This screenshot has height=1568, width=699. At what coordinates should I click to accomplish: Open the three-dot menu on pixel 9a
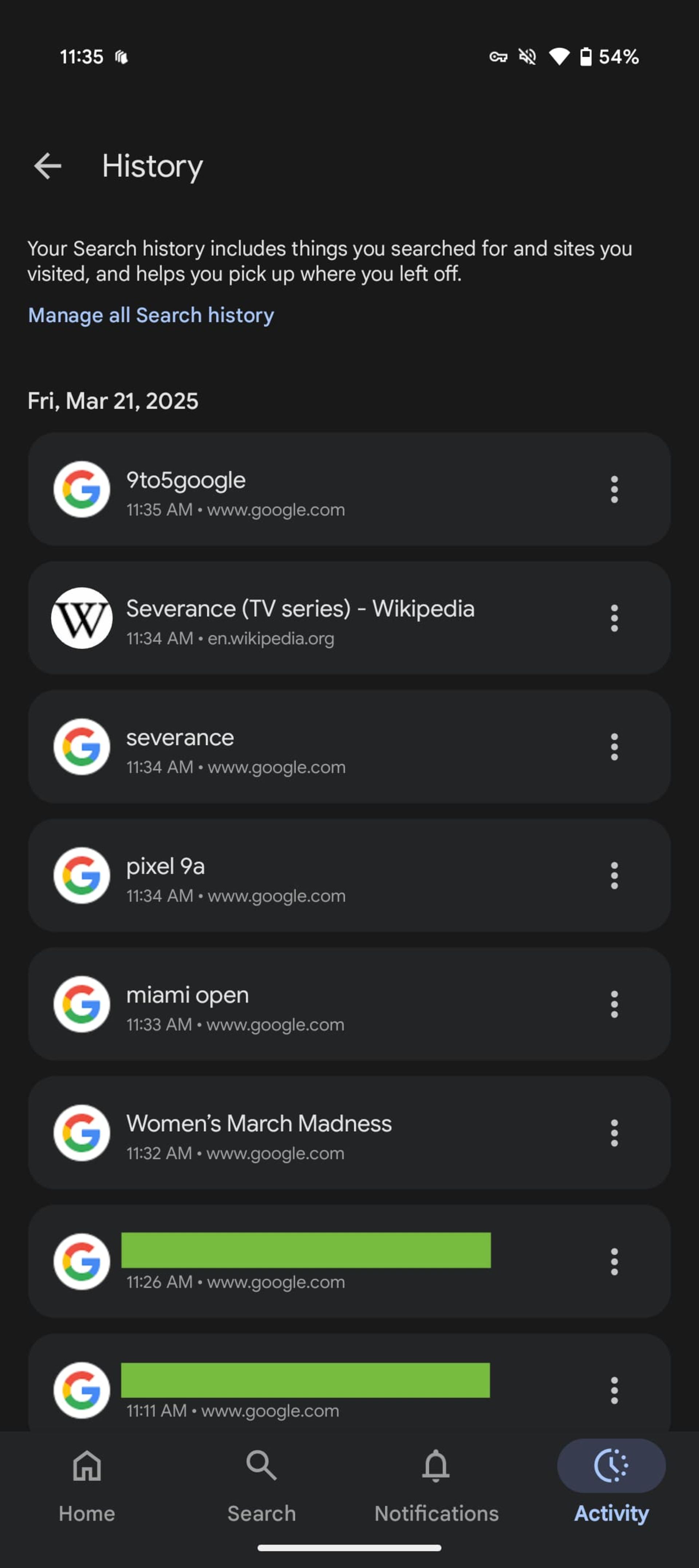614,875
